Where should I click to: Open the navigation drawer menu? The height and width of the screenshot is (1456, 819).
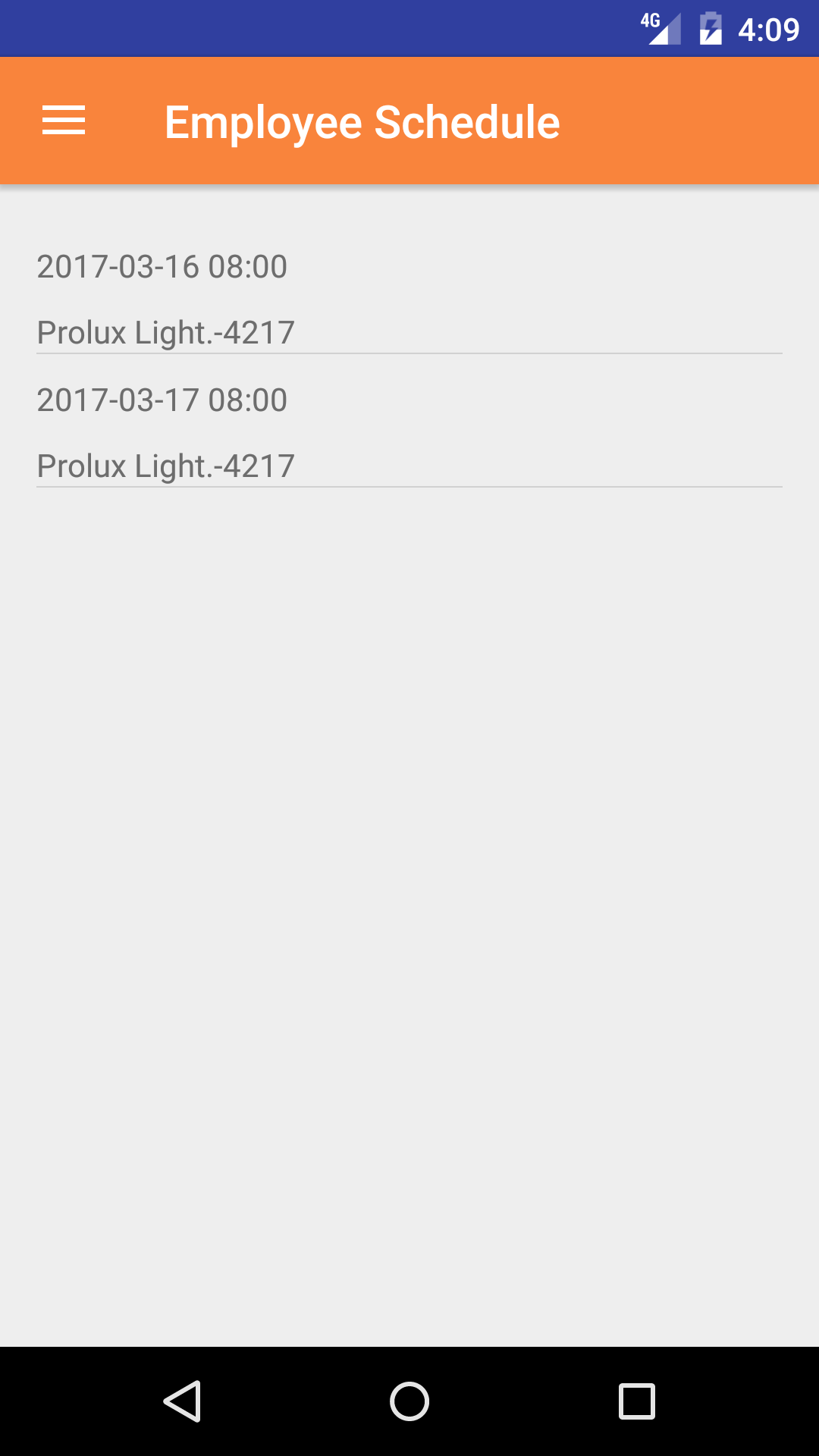tap(64, 121)
